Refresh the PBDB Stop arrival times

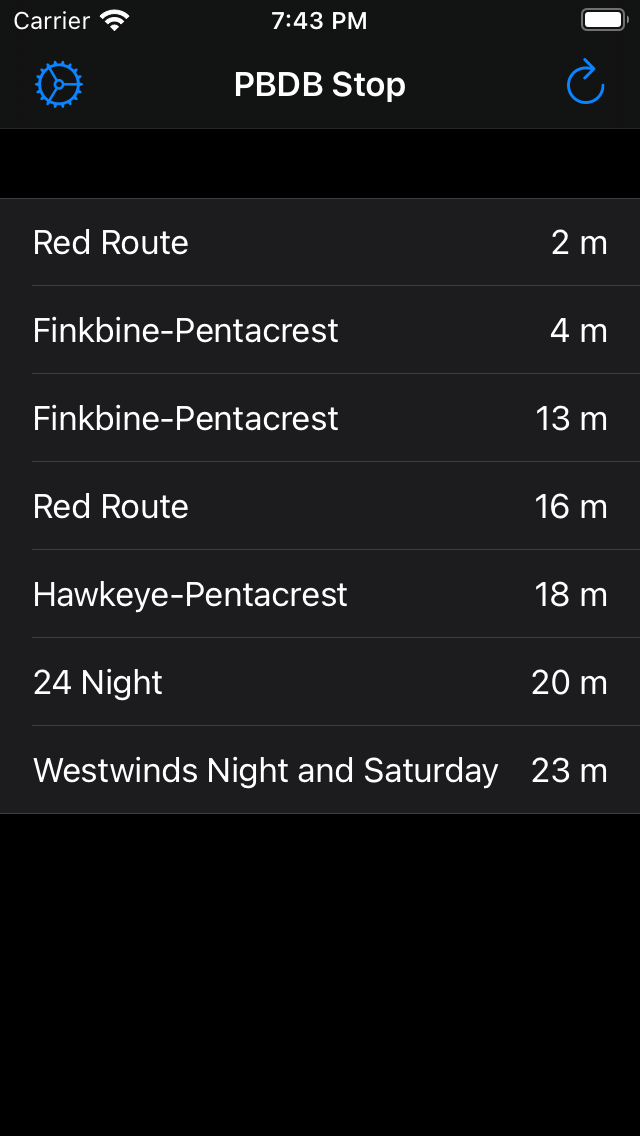(x=585, y=84)
